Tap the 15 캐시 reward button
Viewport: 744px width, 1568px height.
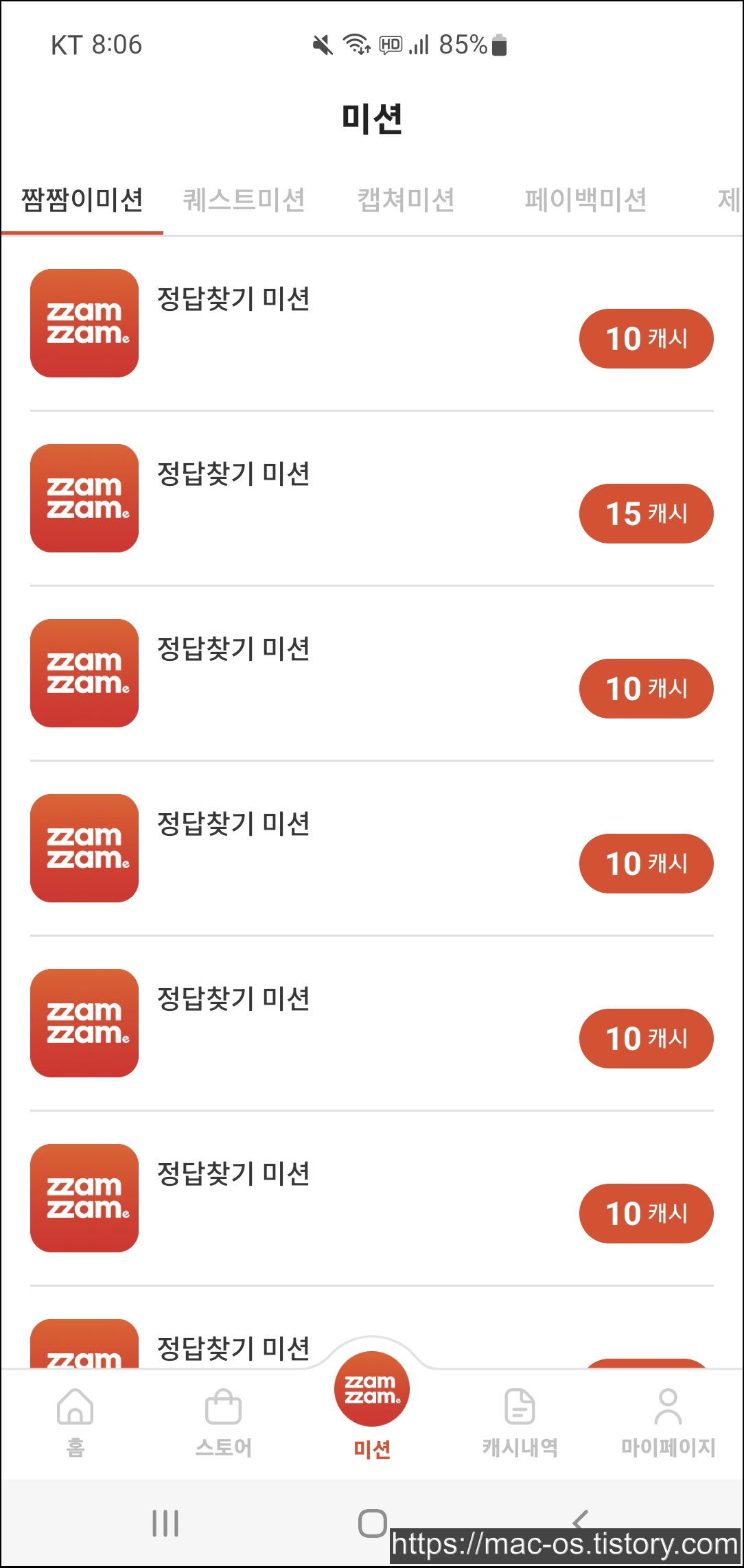pos(647,513)
